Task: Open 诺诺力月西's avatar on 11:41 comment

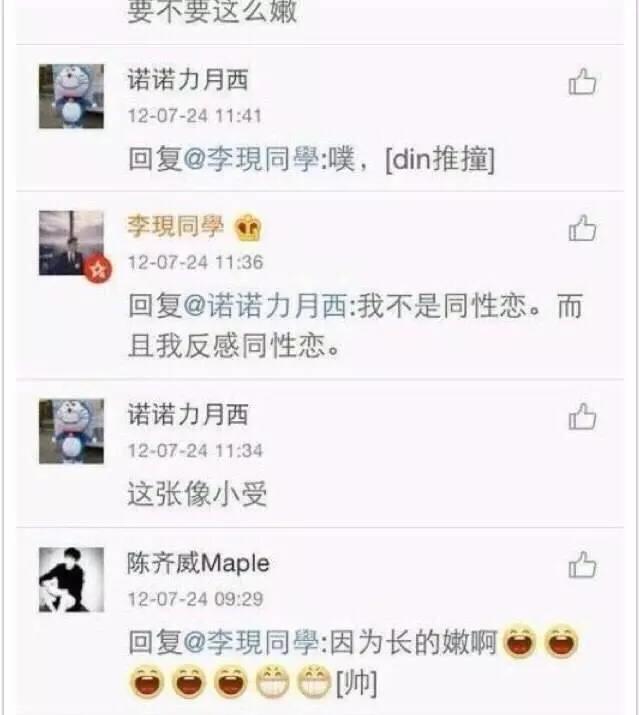Action: click(x=71, y=96)
